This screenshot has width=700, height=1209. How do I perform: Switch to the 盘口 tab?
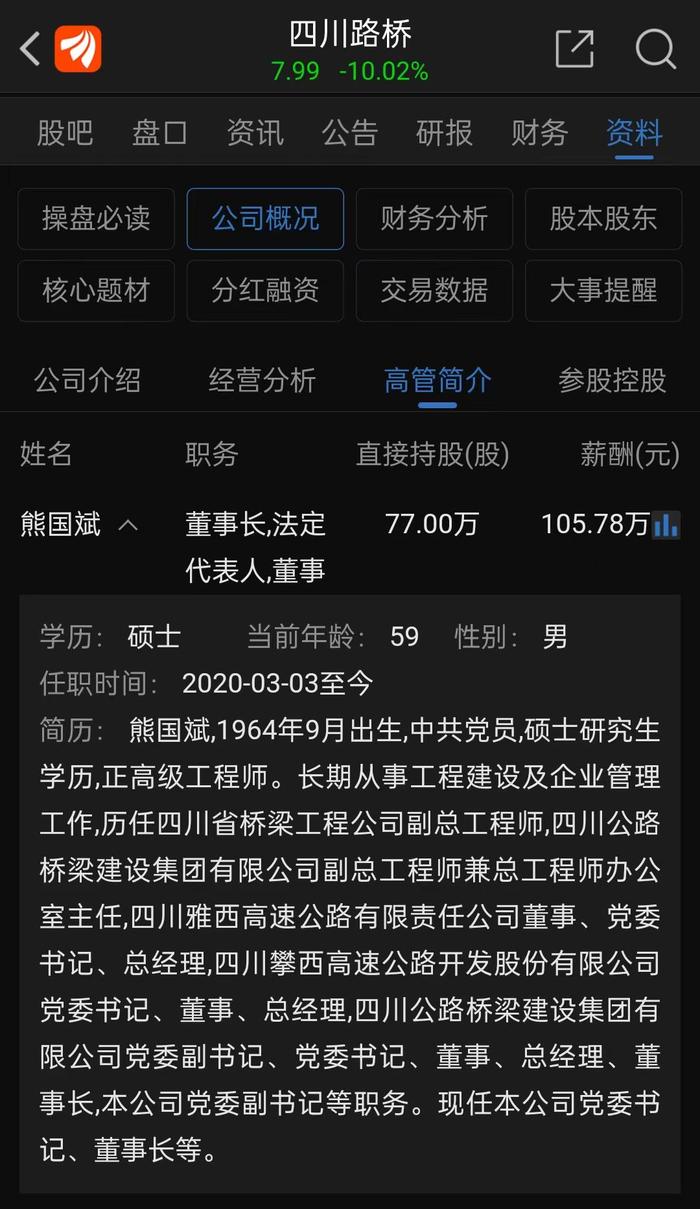159,133
